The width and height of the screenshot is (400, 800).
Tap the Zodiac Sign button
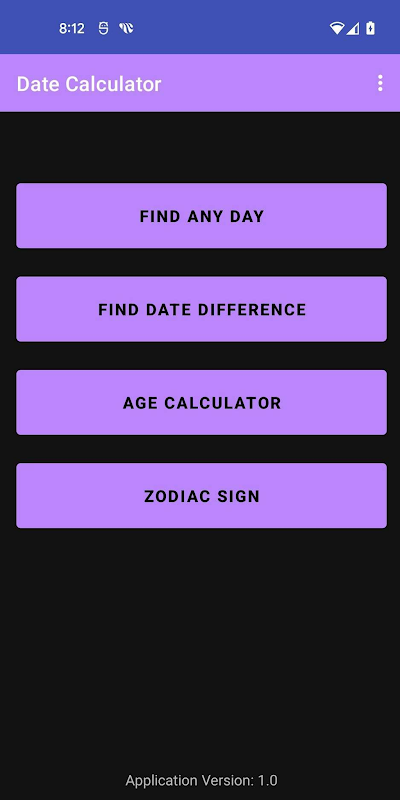pos(202,496)
